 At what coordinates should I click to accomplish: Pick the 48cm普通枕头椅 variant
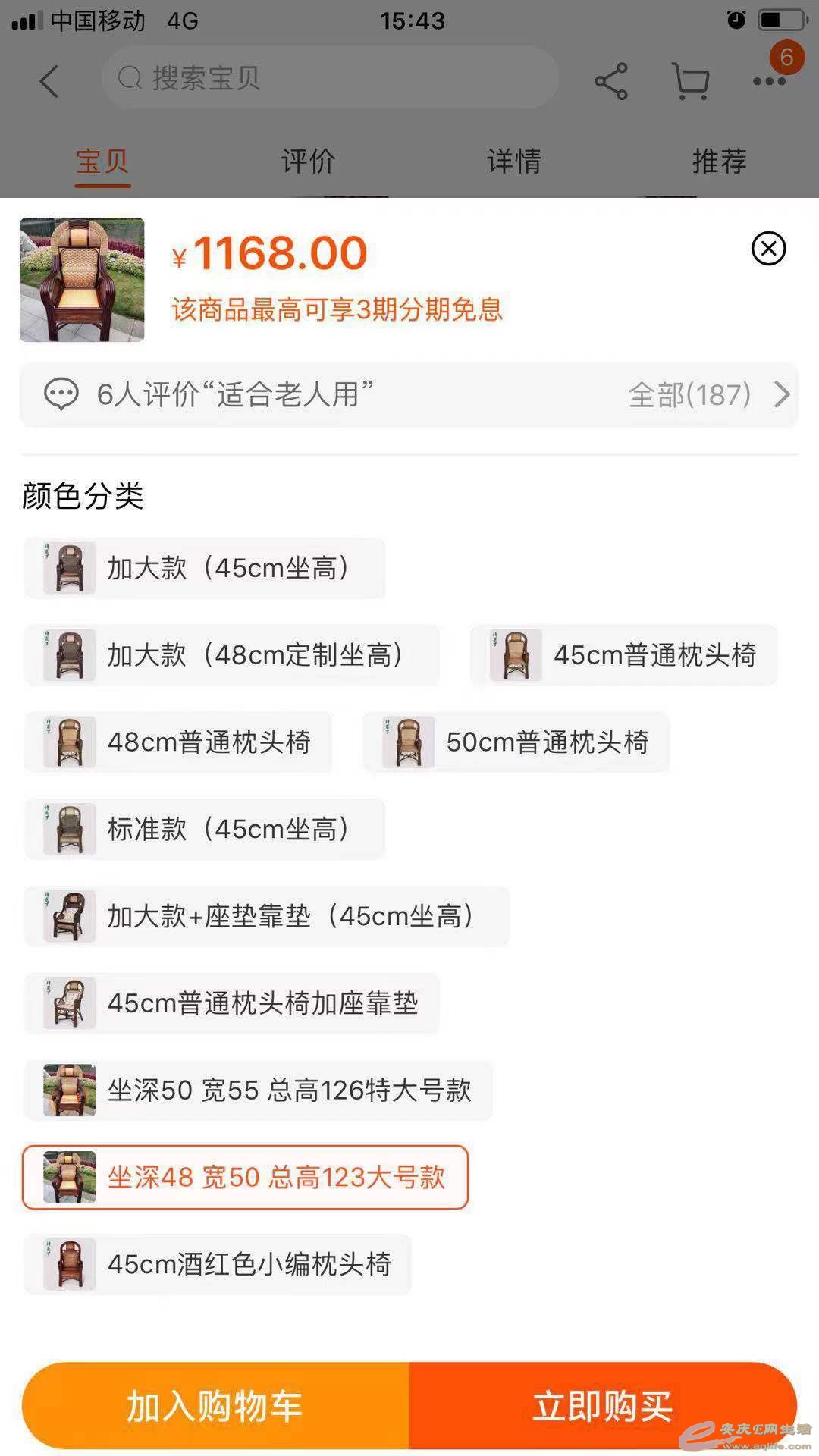[178, 742]
